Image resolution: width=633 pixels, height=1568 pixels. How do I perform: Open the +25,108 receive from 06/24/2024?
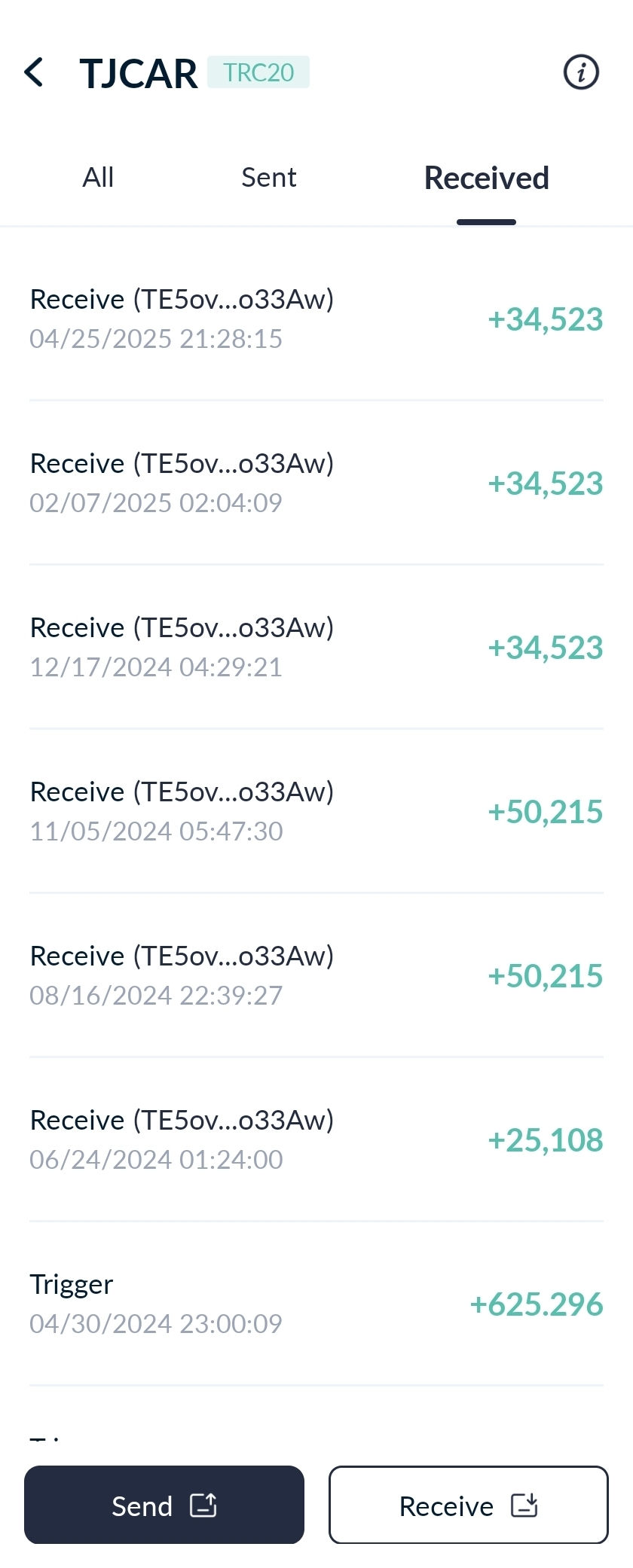[316, 1139]
